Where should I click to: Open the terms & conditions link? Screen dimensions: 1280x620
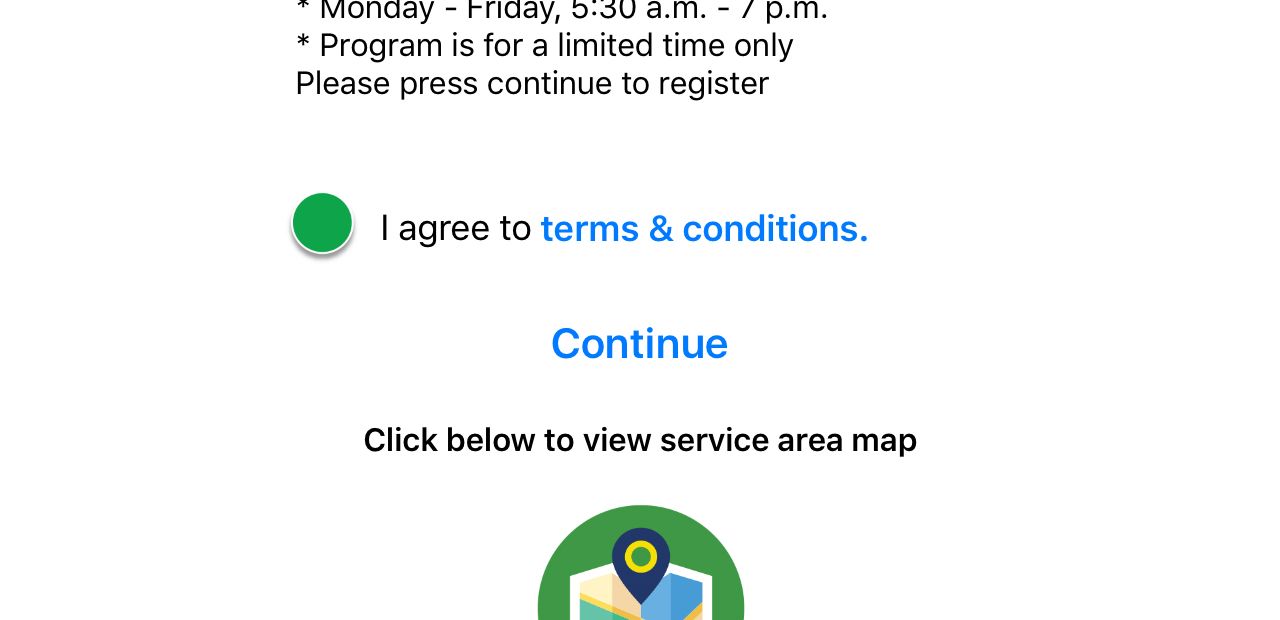point(704,229)
